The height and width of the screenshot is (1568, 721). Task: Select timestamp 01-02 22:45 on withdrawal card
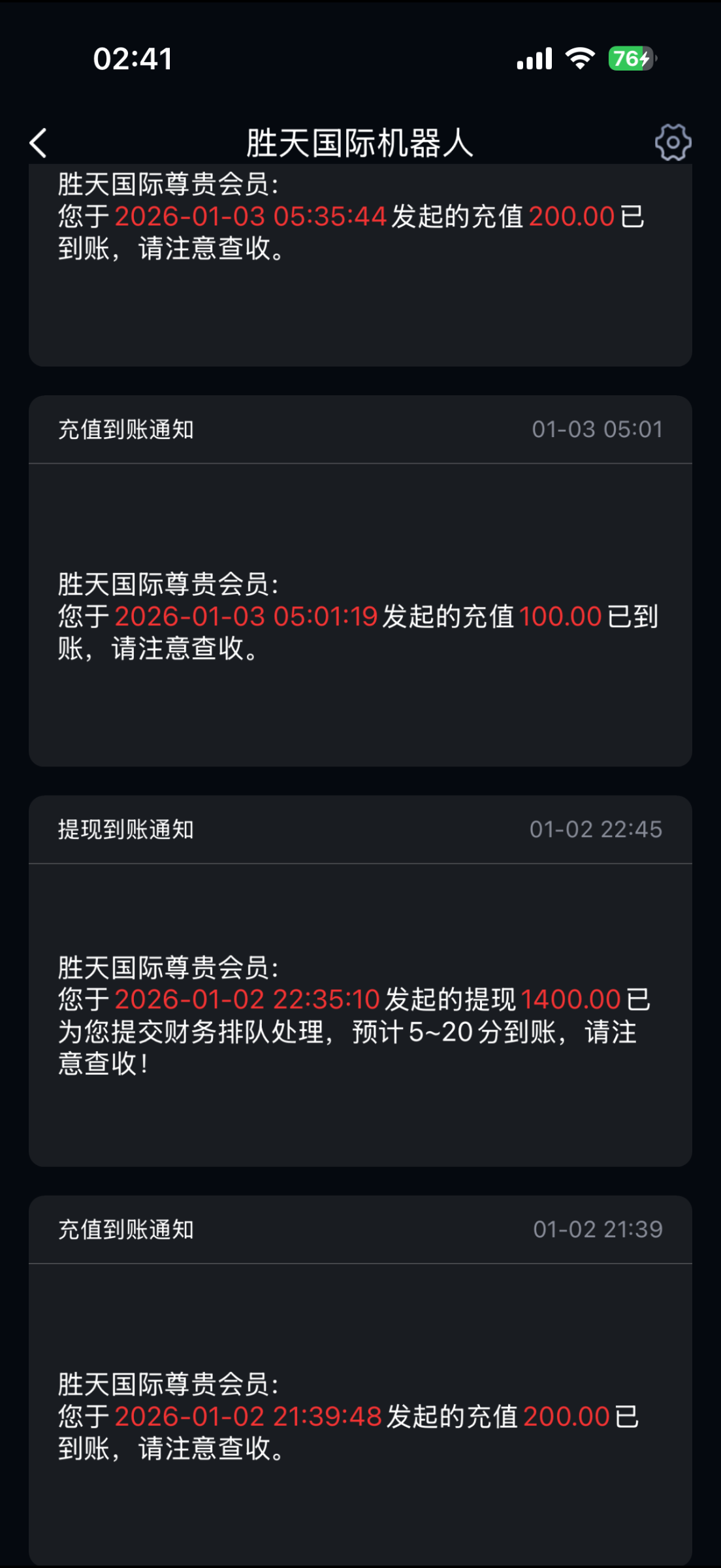[x=596, y=830]
